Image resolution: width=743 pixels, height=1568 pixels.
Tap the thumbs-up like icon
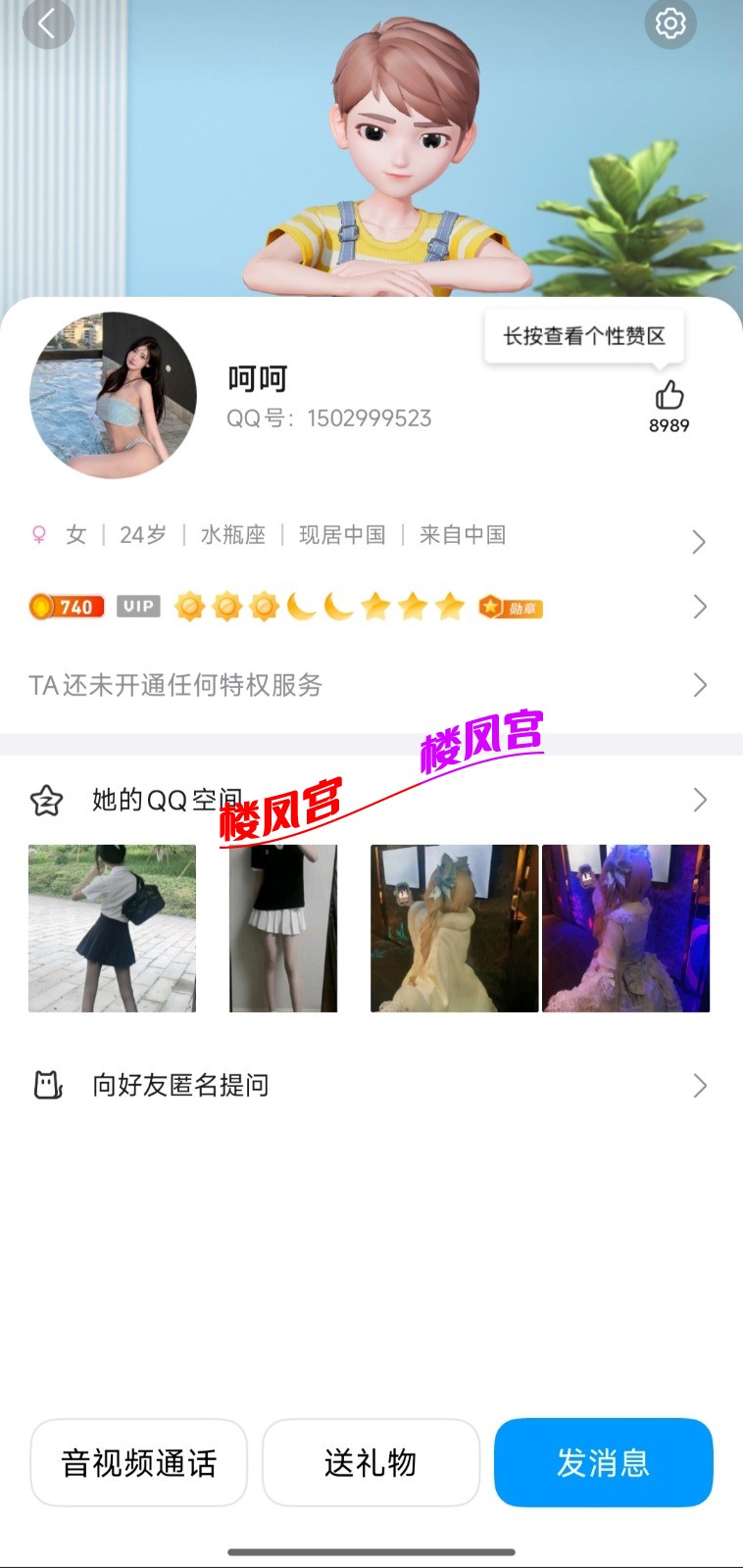click(669, 396)
